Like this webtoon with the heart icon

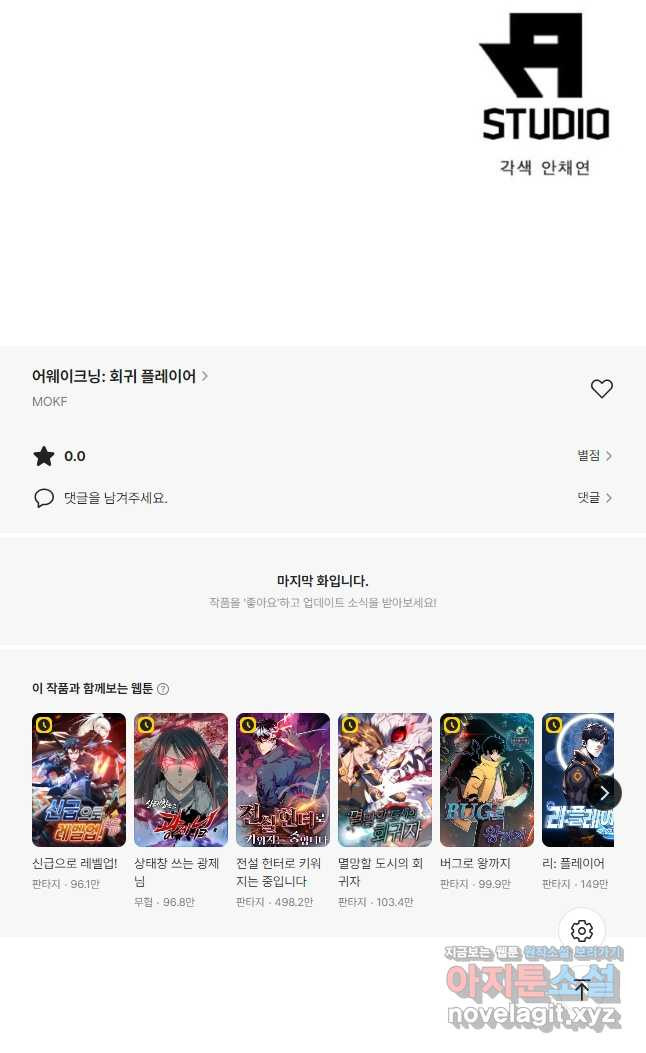click(x=601, y=389)
